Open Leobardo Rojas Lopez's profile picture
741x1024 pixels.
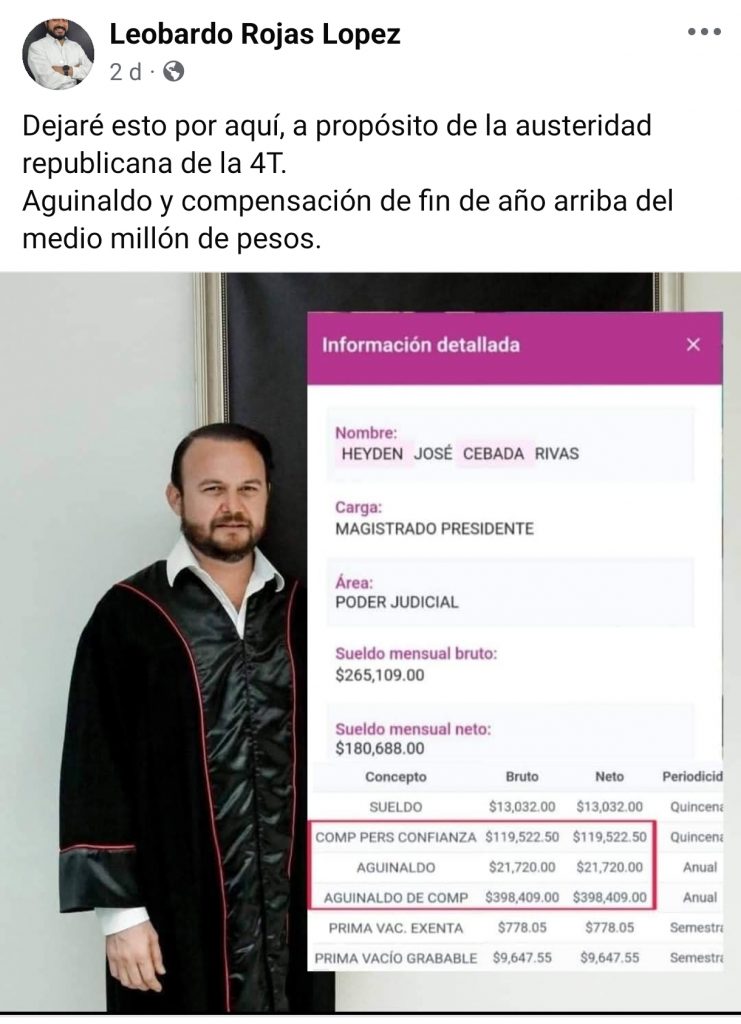click(x=57, y=53)
